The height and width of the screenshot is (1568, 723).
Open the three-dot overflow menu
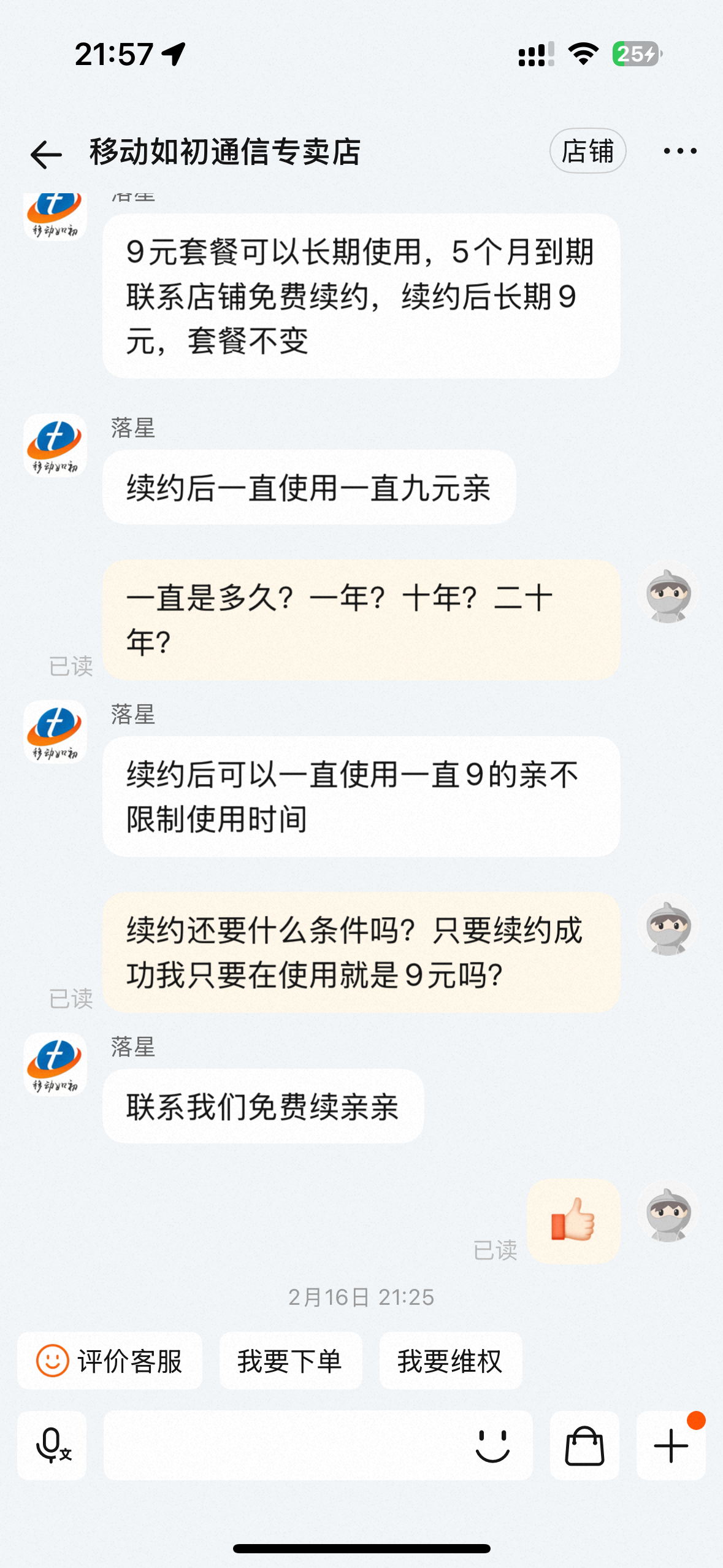coord(680,151)
